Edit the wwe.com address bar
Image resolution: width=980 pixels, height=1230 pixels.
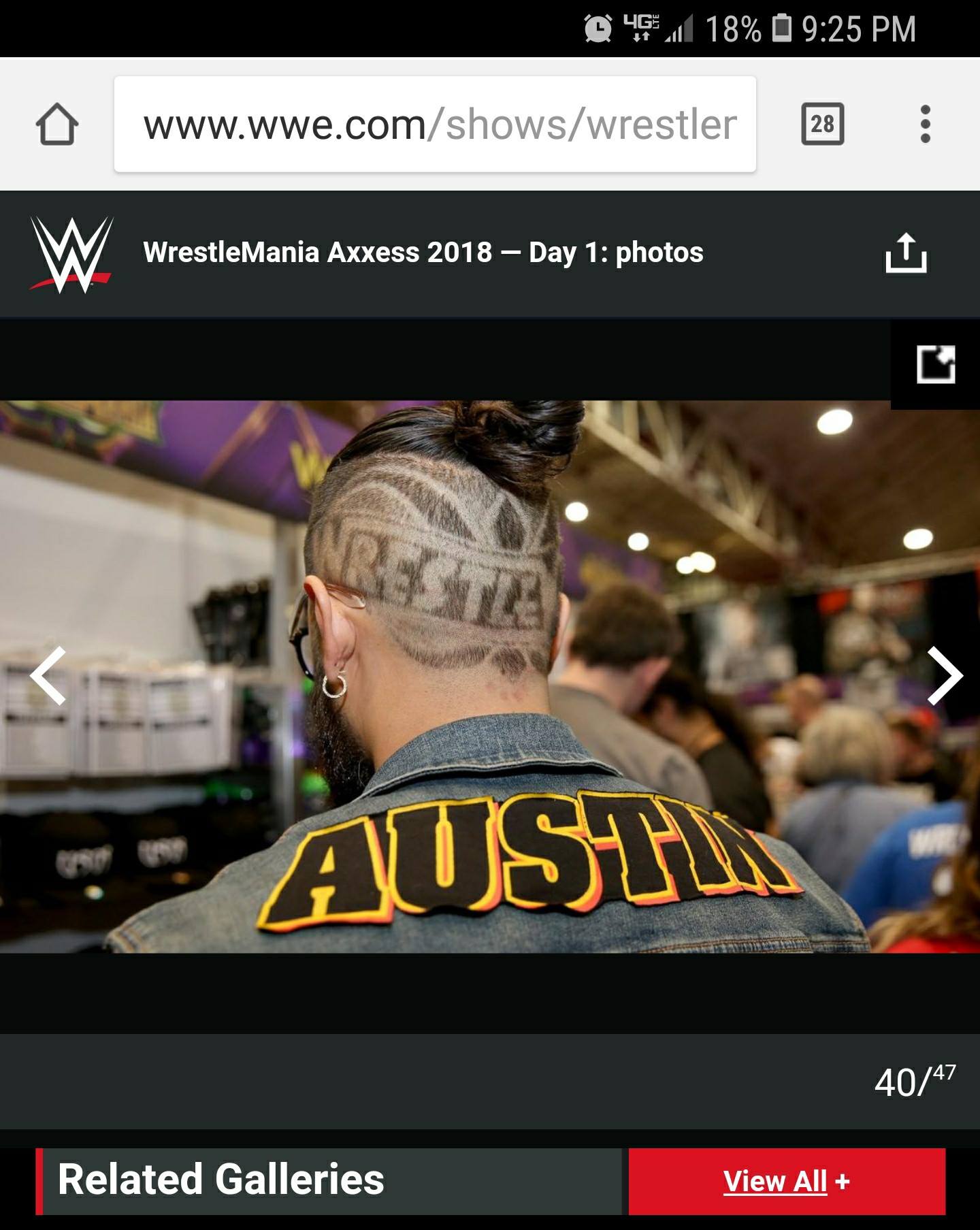[x=436, y=125]
